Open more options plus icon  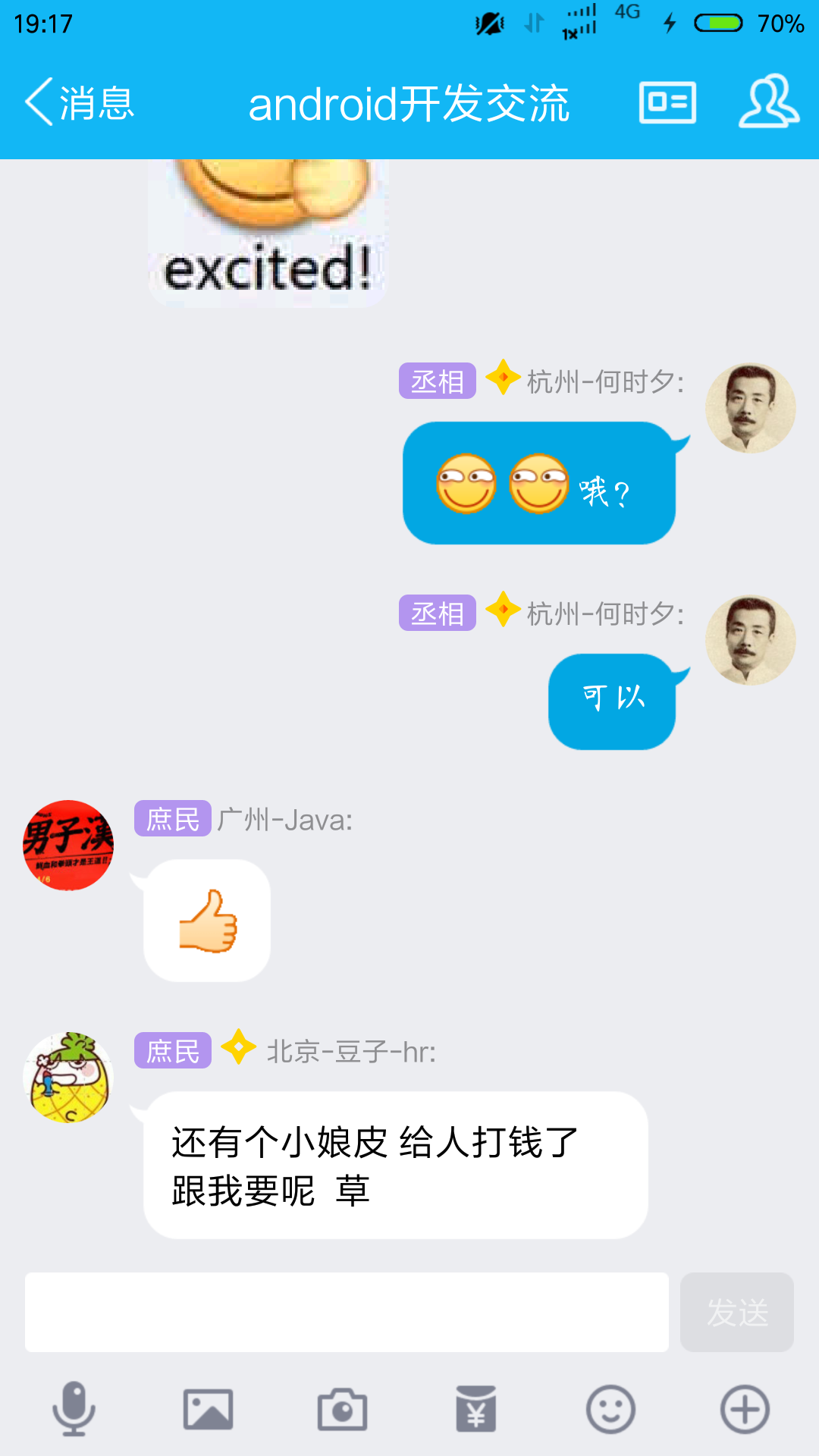[744, 1409]
